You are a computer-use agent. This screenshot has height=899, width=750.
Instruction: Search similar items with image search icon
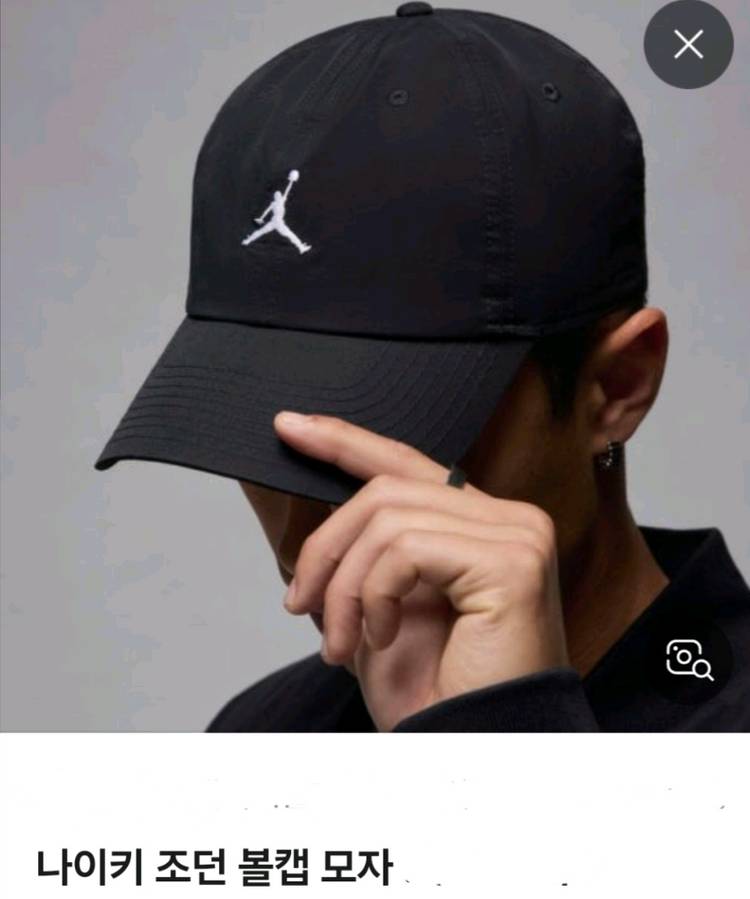click(689, 659)
